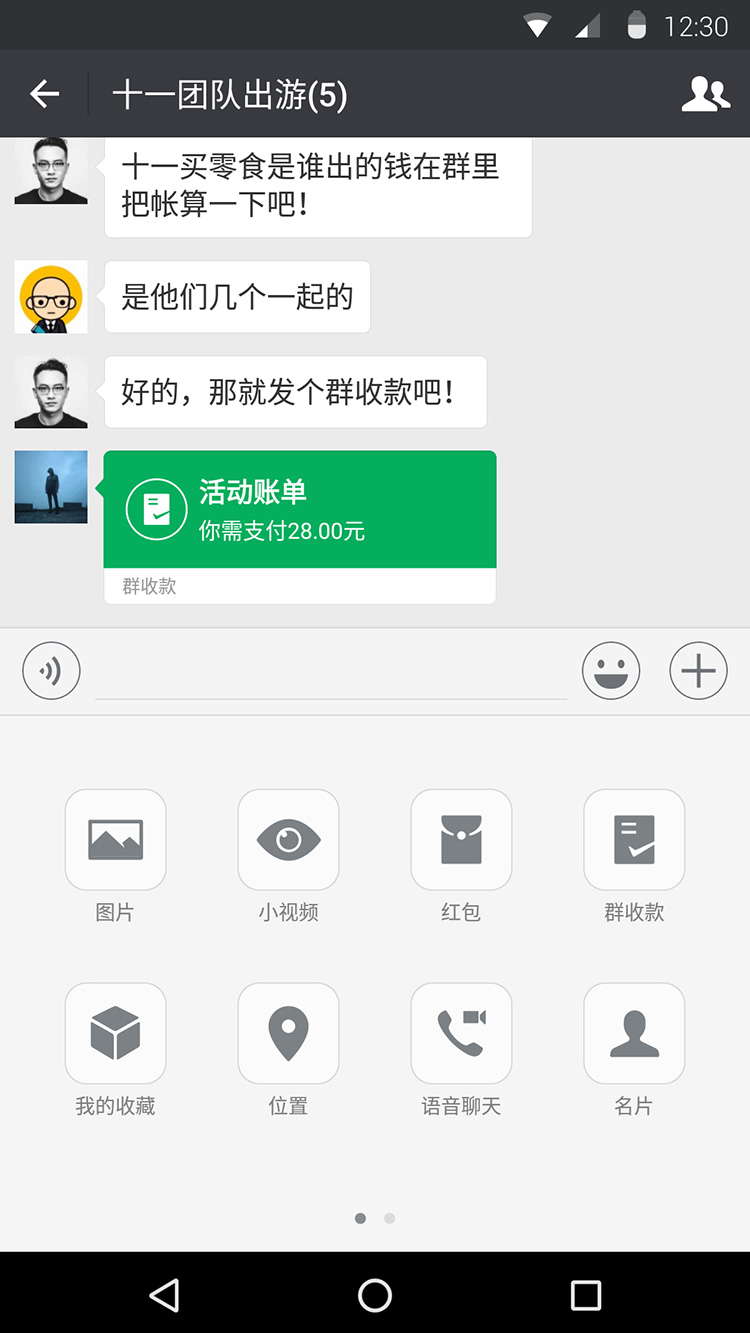Open the group members icon

point(705,95)
